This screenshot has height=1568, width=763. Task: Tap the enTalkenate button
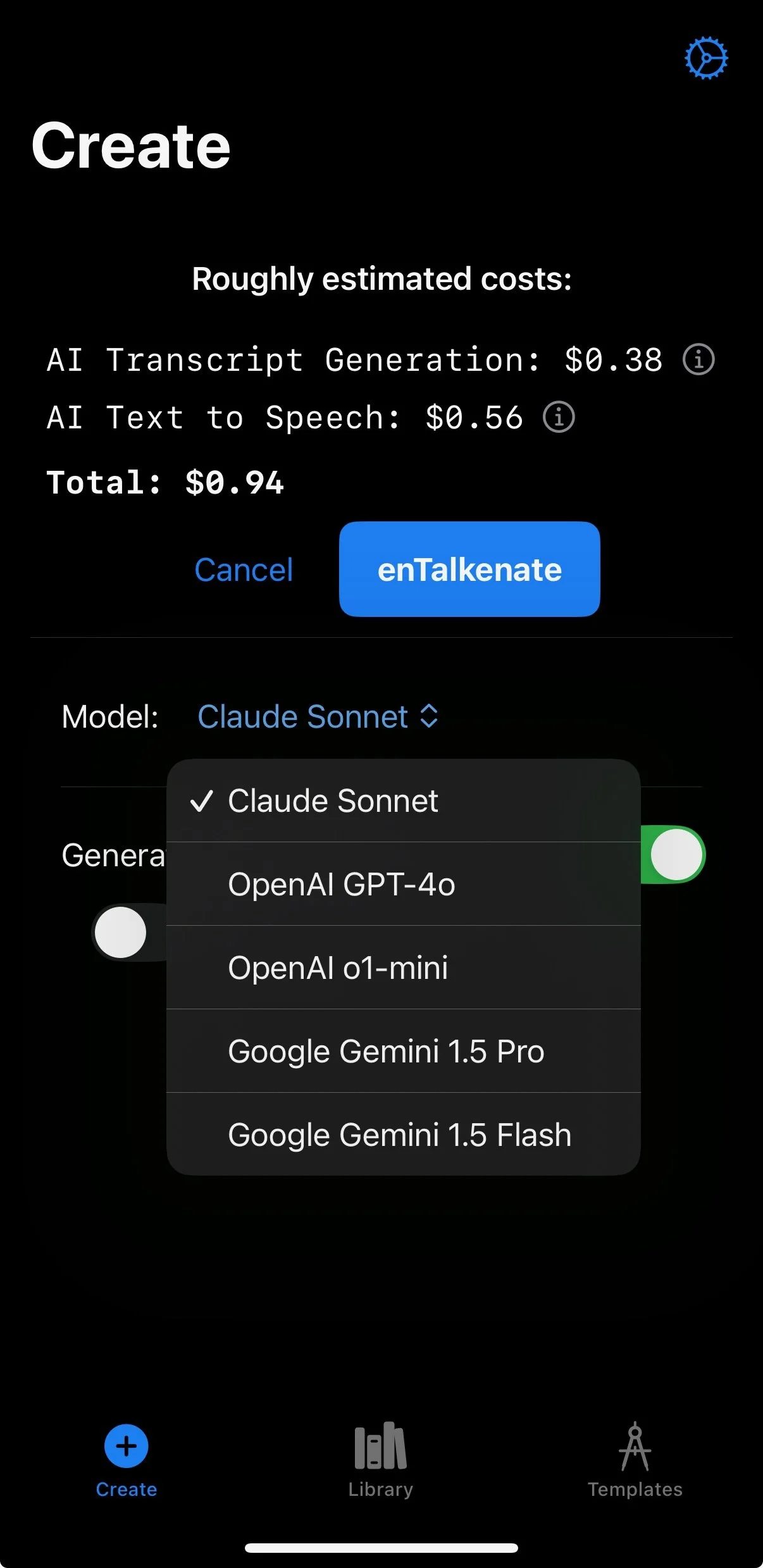tap(469, 569)
